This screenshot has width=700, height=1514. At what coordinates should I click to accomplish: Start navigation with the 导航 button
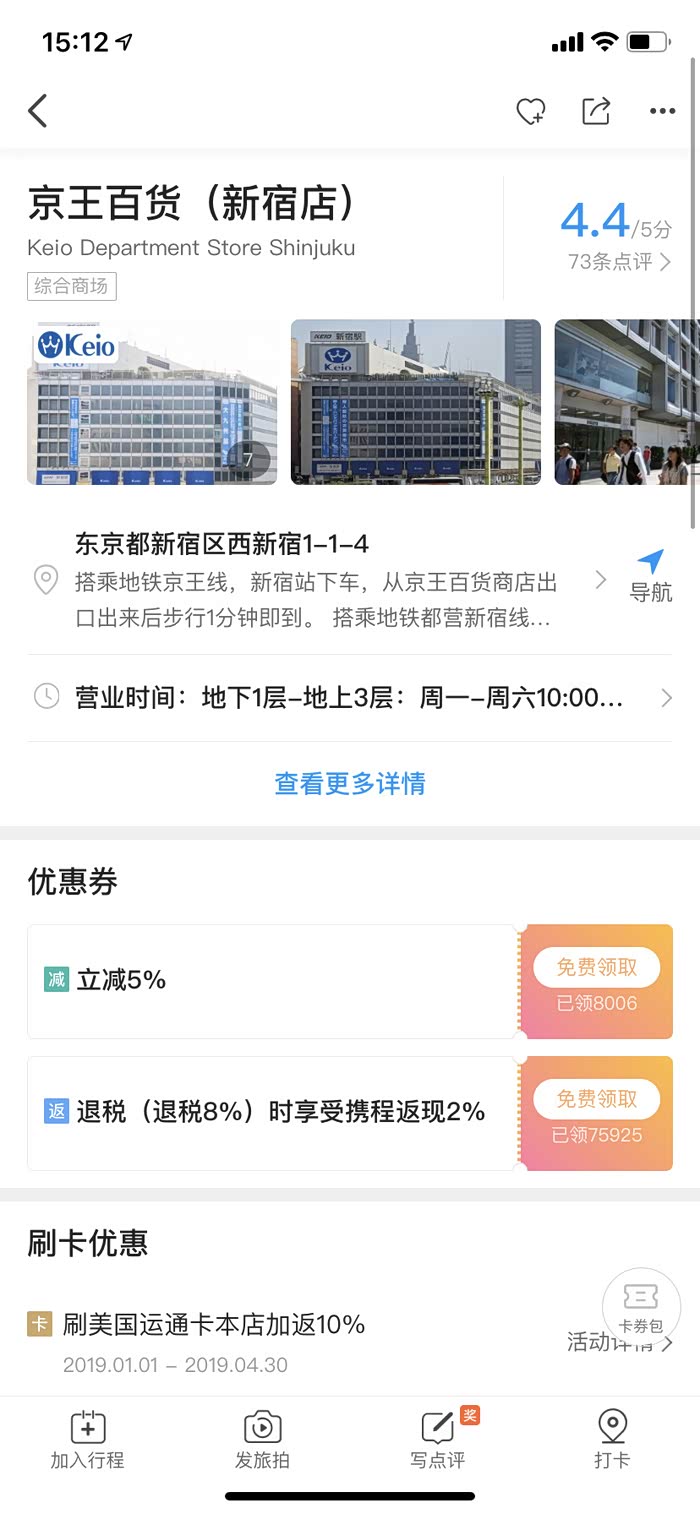click(x=650, y=575)
